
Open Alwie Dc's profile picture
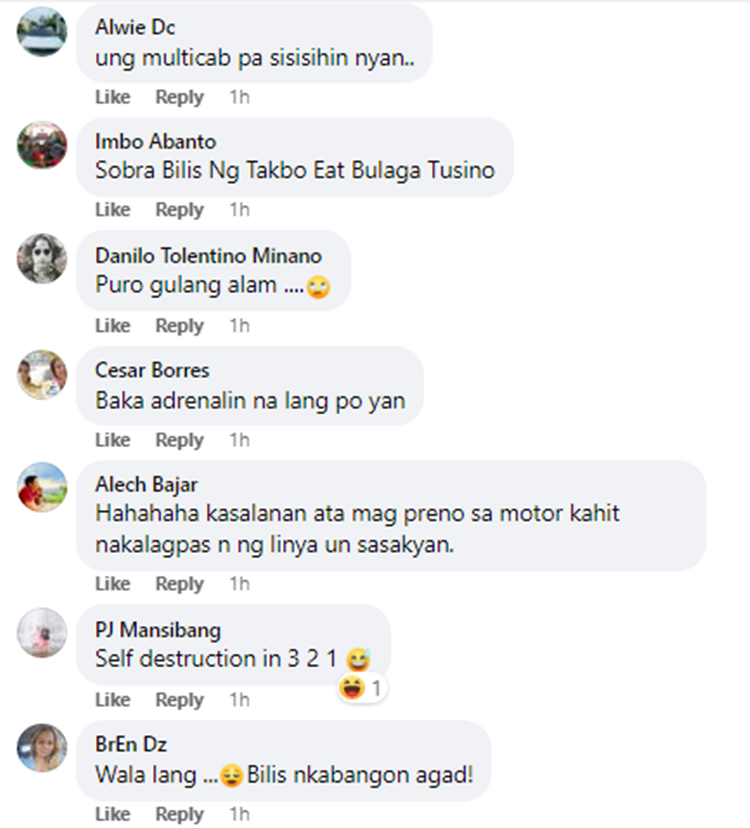(42, 31)
